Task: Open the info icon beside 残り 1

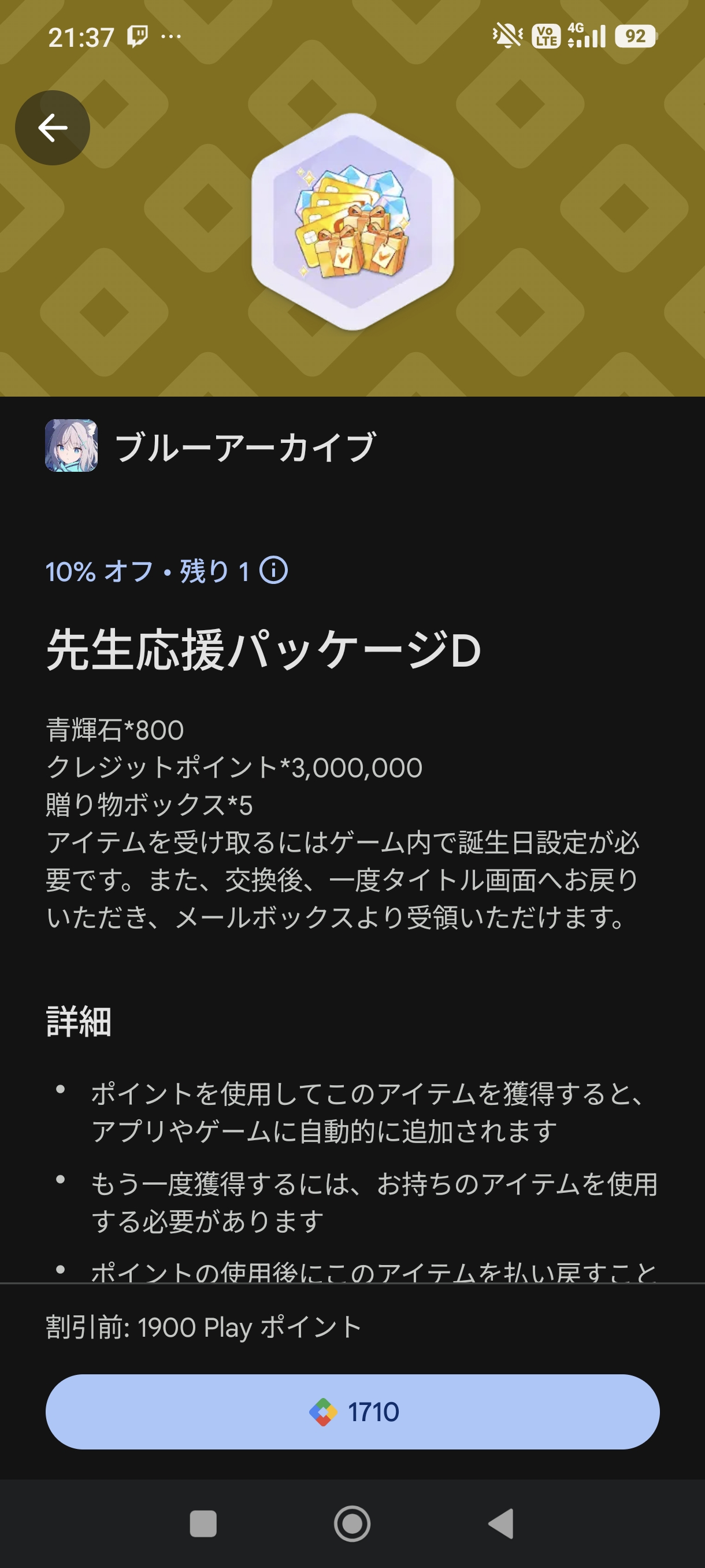Action: pyautogui.click(x=273, y=571)
